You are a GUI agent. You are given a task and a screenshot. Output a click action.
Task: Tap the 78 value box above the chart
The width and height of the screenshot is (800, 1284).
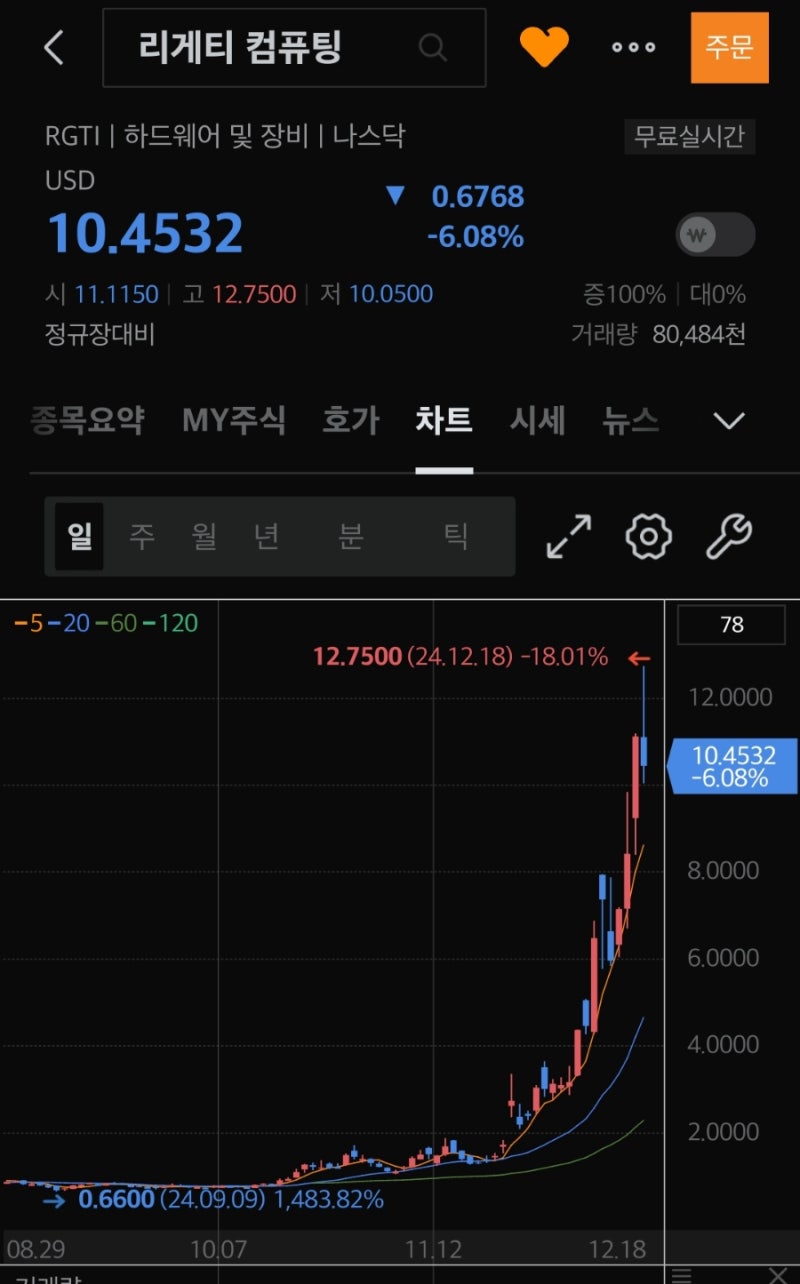[731, 624]
